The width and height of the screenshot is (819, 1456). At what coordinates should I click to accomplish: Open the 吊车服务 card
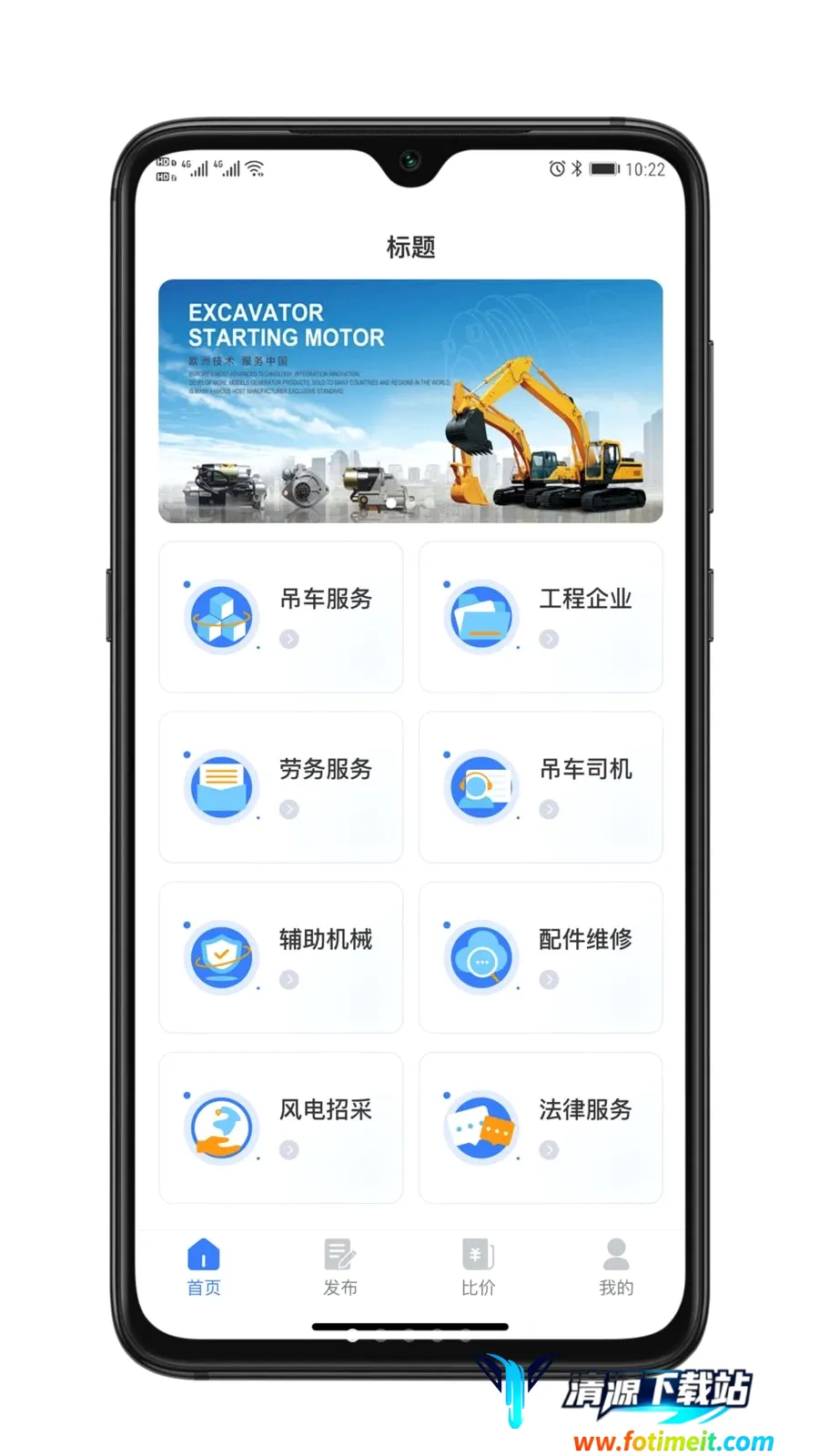pos(281,617)
